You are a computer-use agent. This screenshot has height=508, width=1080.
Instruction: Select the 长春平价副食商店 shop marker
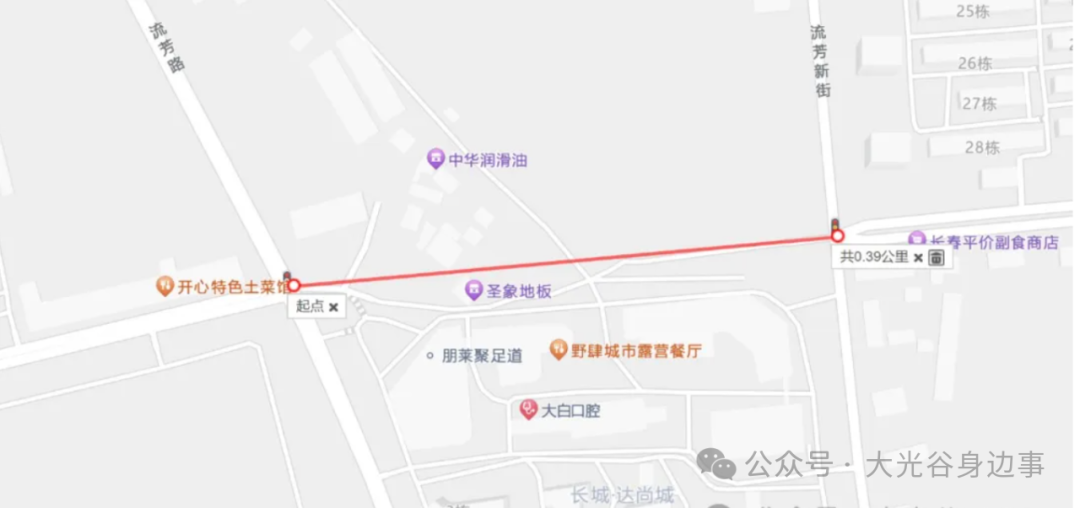pyautogui.click(x=917, y=240)
